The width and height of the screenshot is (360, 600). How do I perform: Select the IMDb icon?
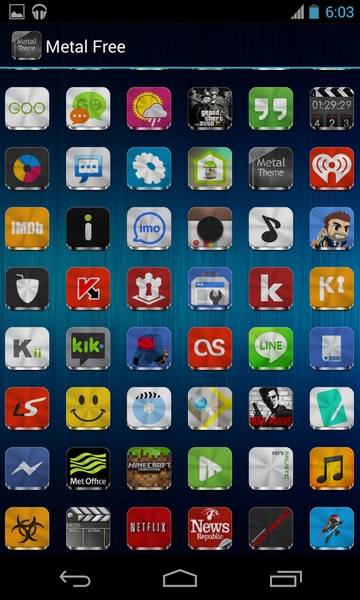pyautogui.click(x=27, y=228)
